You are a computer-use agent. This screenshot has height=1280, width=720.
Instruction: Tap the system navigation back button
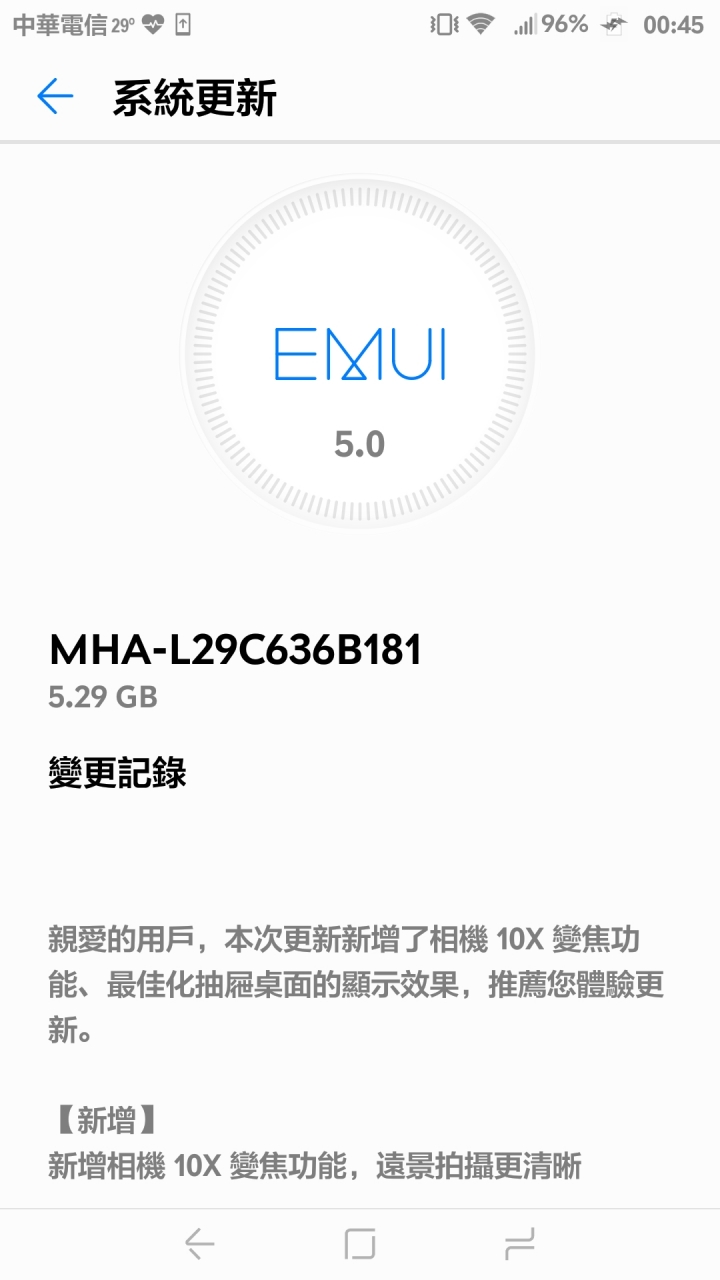[200, 1243]
